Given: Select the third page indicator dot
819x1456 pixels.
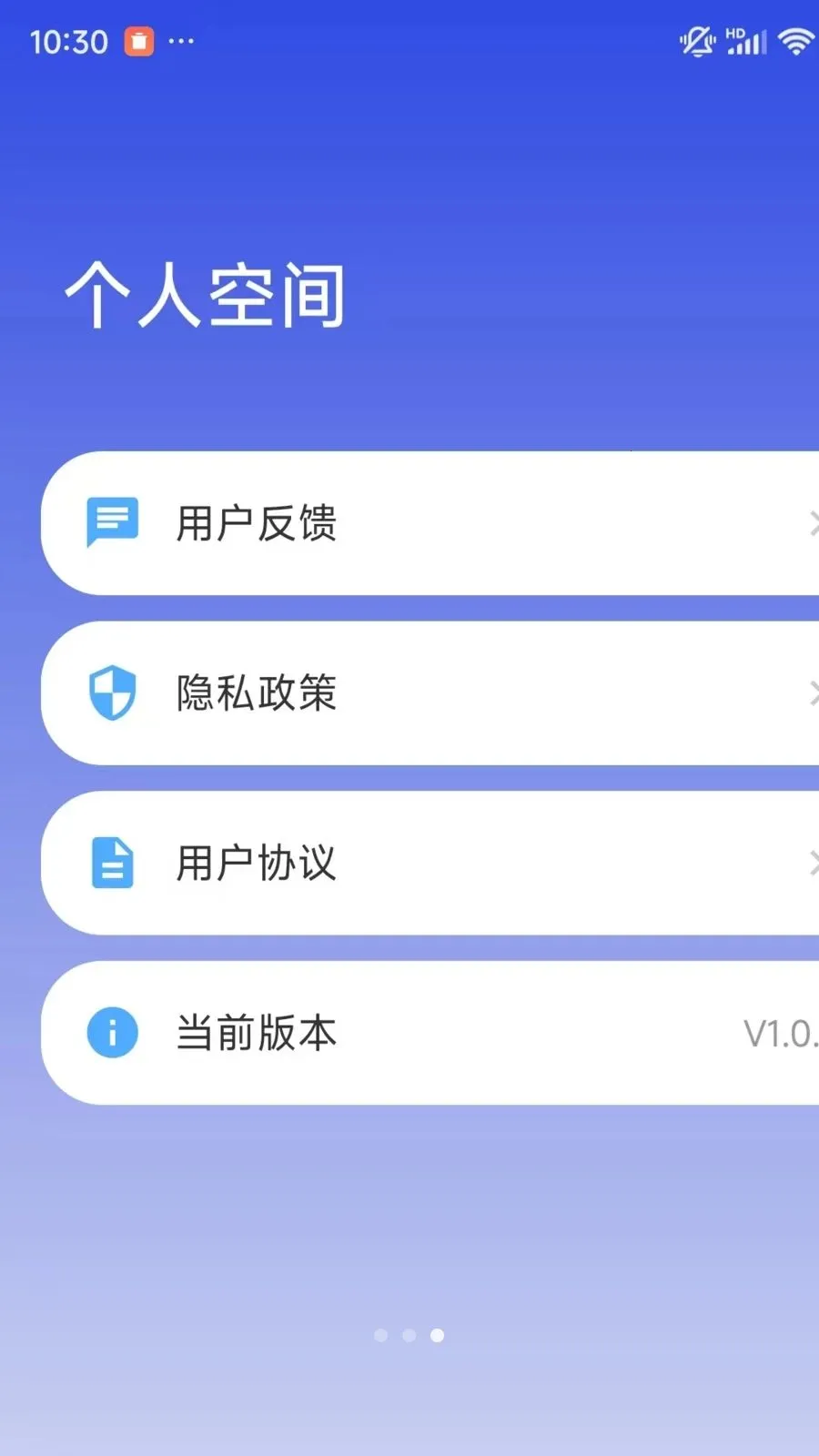Looking at the screenshot, I should click(438, 1335).
